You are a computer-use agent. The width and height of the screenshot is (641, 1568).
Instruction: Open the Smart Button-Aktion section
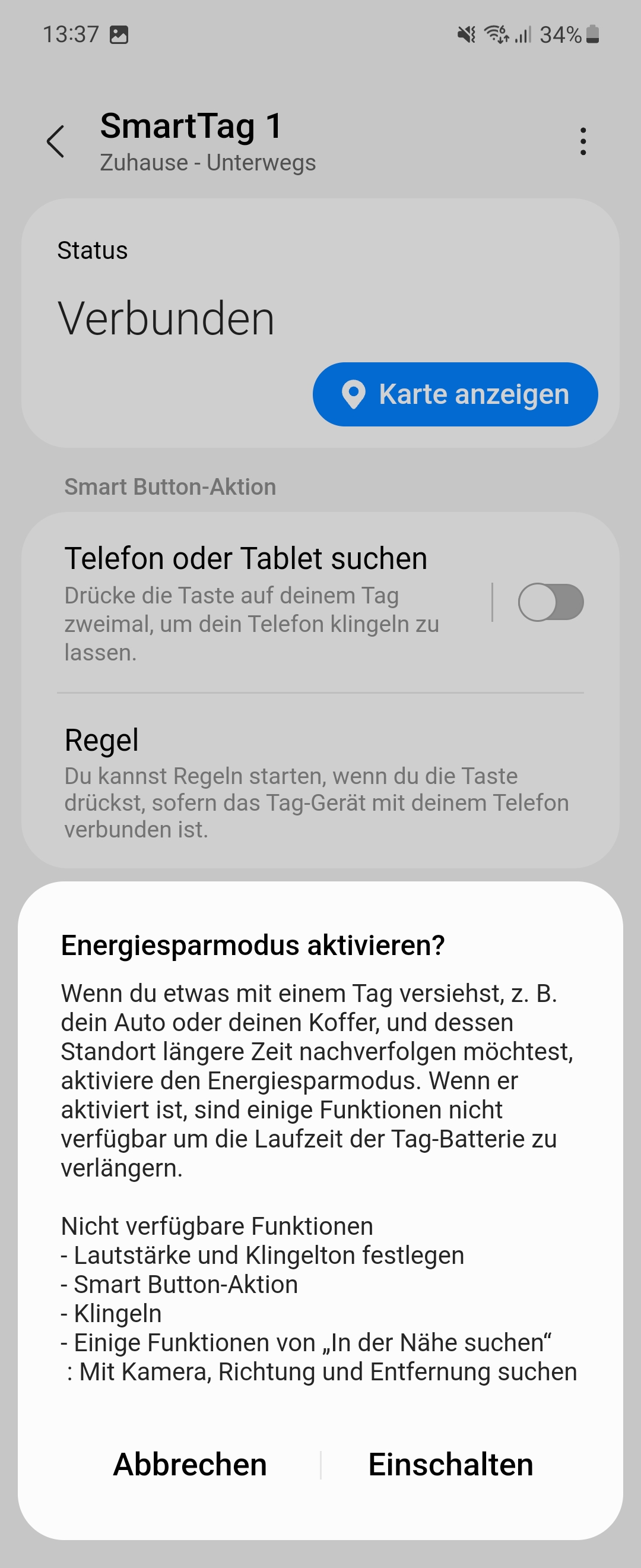pos(170,486)
